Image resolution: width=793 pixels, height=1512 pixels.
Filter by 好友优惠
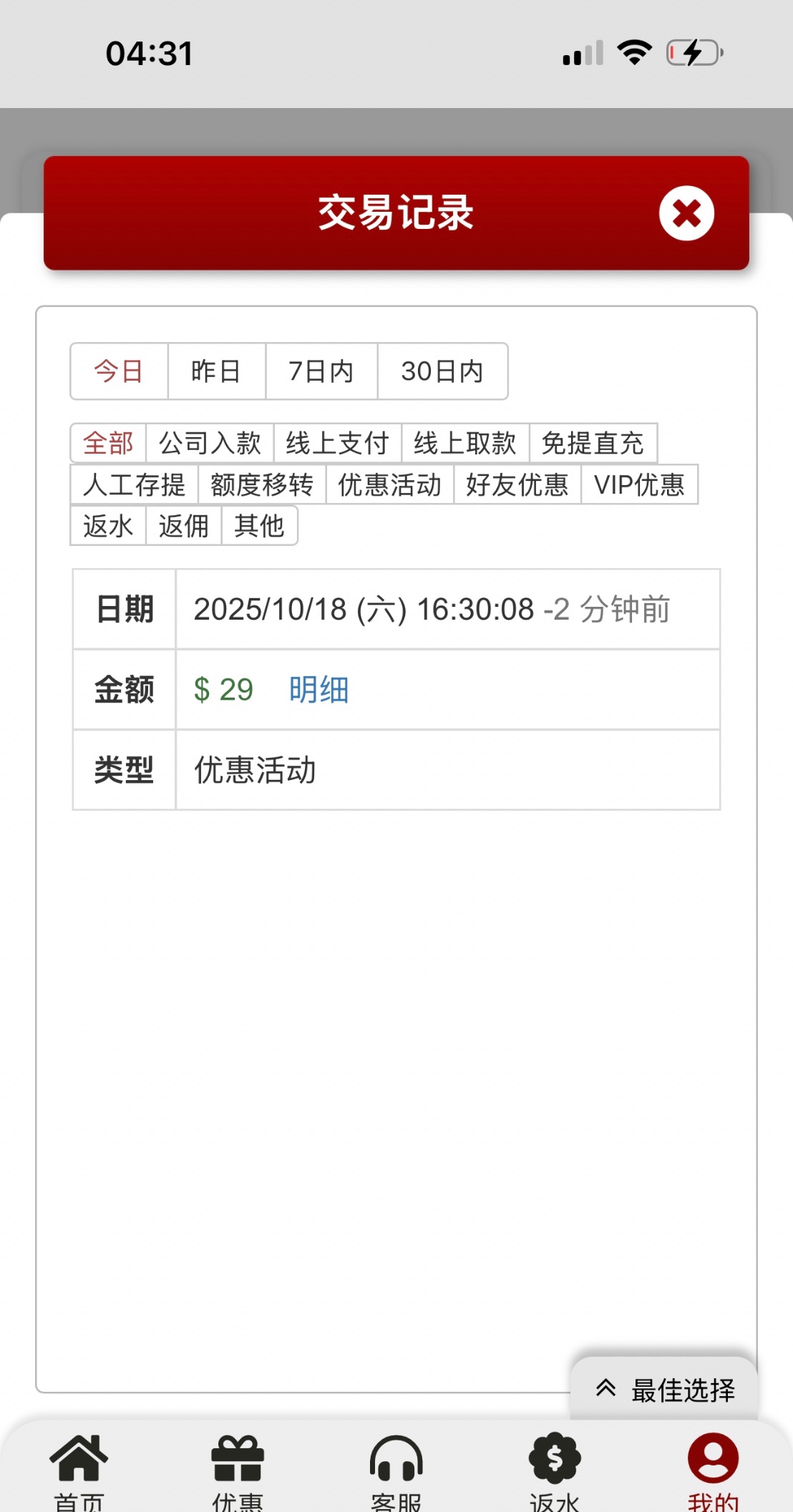click(517, 484)
